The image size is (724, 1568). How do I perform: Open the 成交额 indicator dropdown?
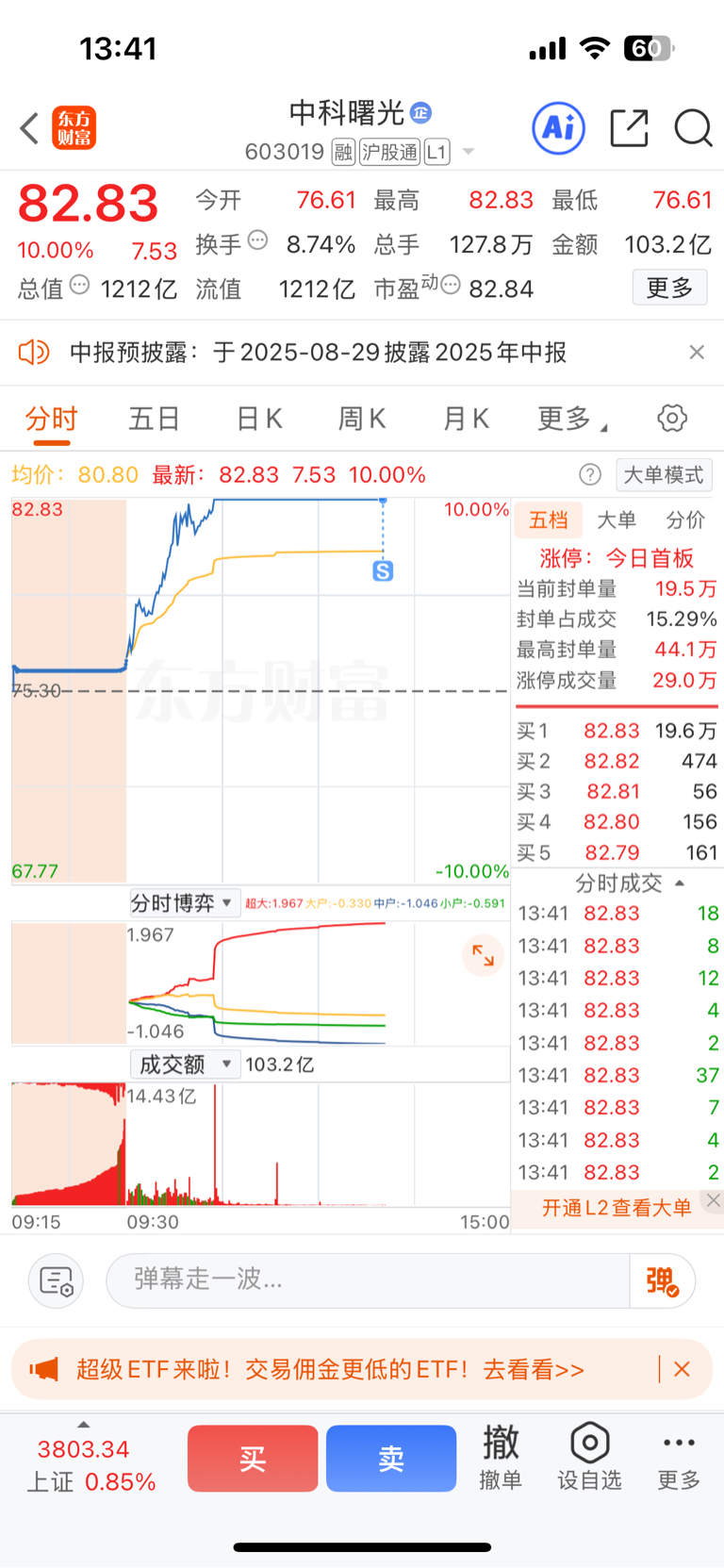coord(185,1065)
